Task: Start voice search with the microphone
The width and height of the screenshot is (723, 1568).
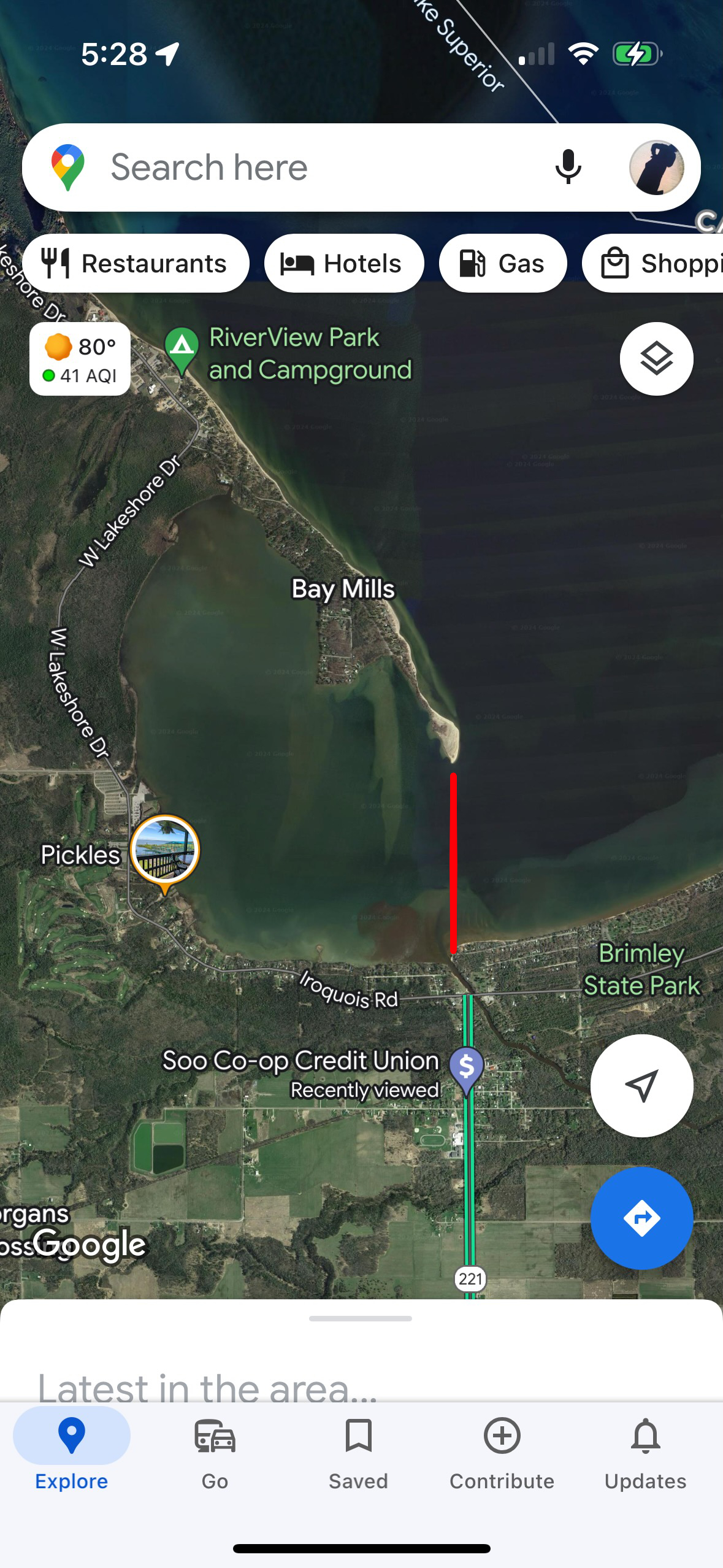Action: pyautogui.click(x=568, y=167)
